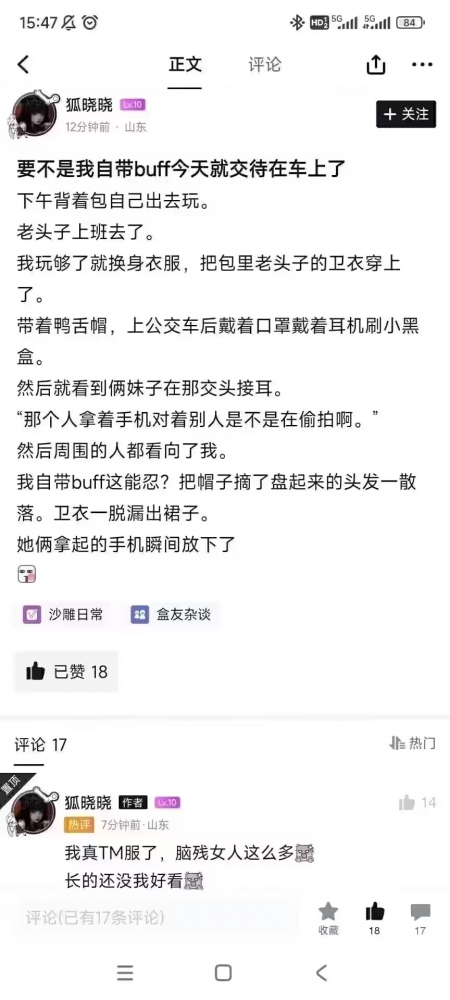Add the post to 收藏 favorites
450x1000 pixels.
(x=328, y=918)
